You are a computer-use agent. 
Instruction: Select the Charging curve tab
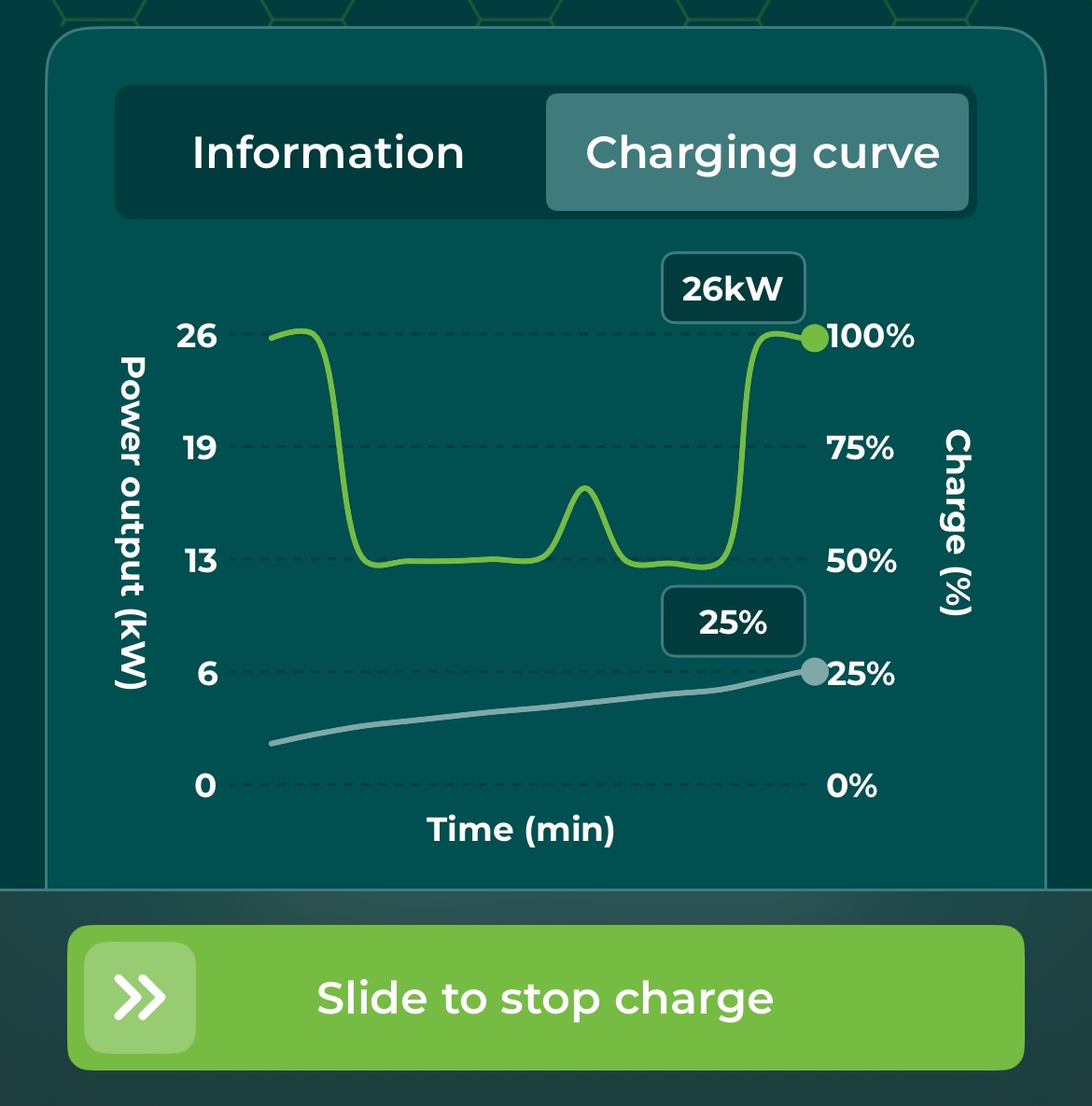point(758,153)
